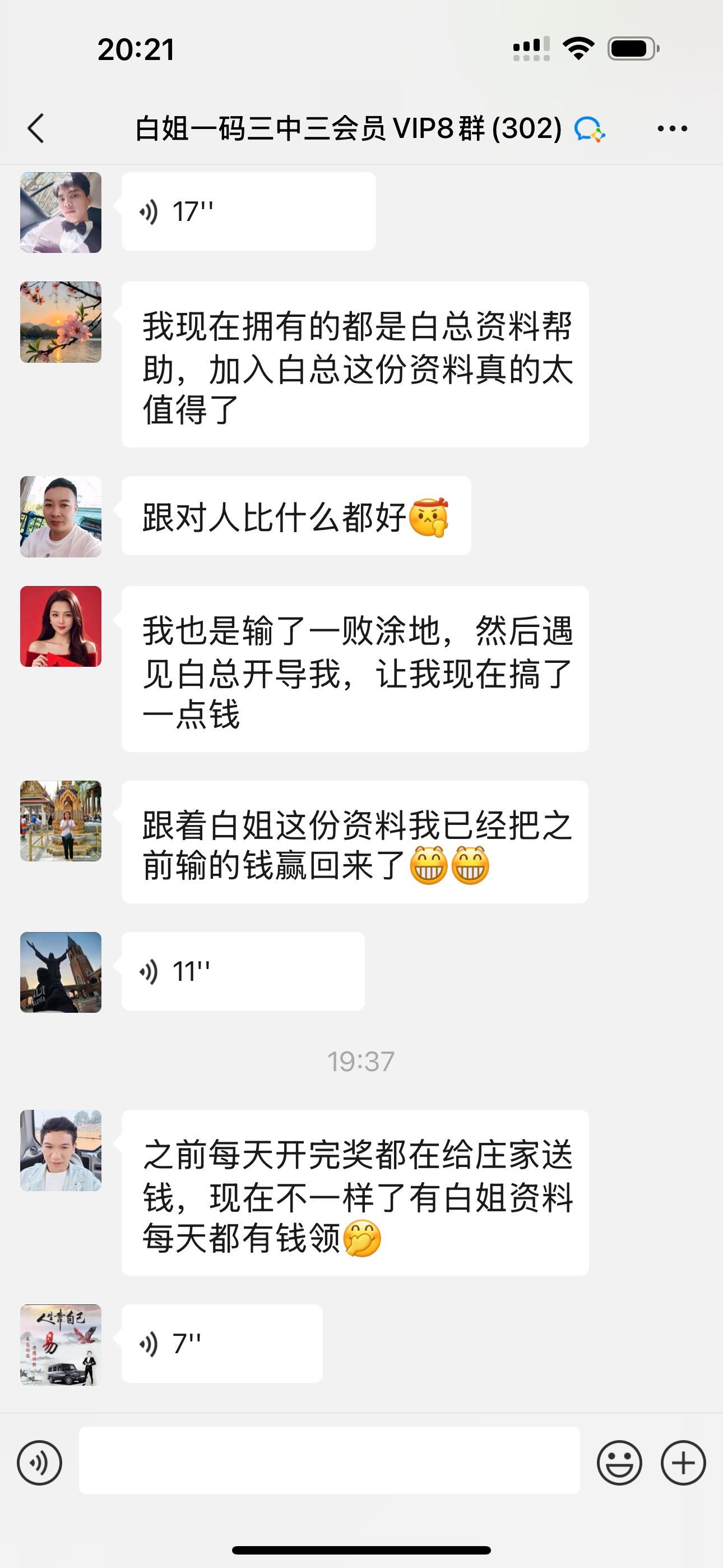The width and height of the screenshot is (723, 1568).
Task: Play the 7-second voice message
Action: 221,1344
